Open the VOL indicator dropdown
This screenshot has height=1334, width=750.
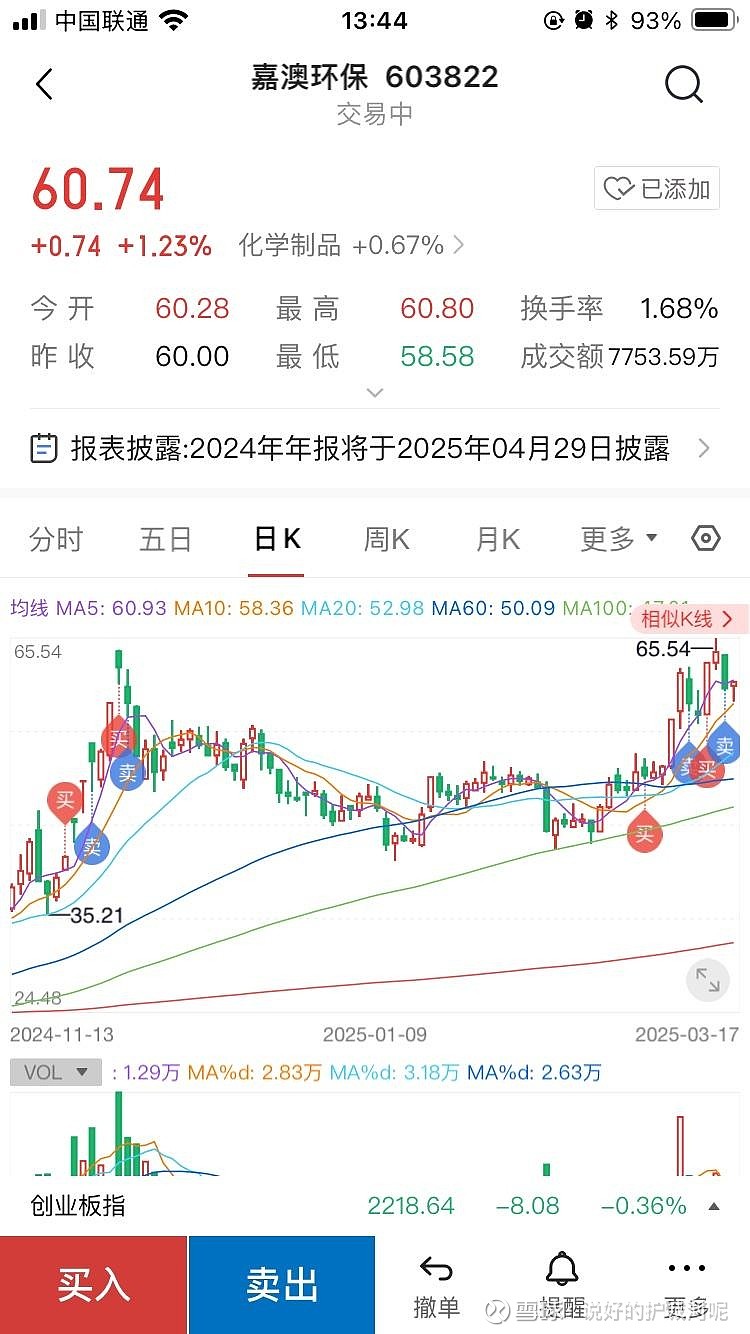click(56, 1072)
